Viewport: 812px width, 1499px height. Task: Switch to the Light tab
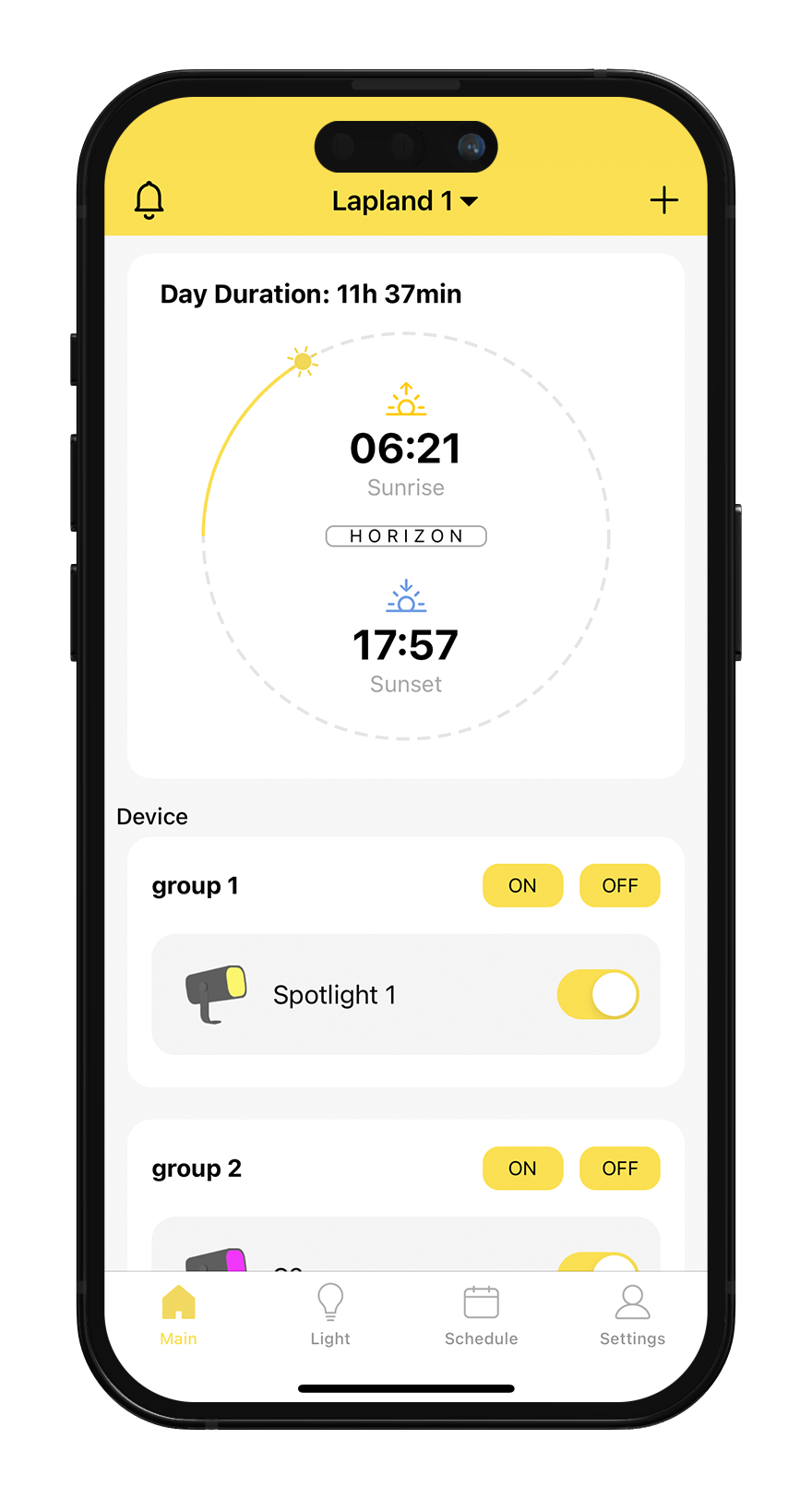[x=330, y=1315]
